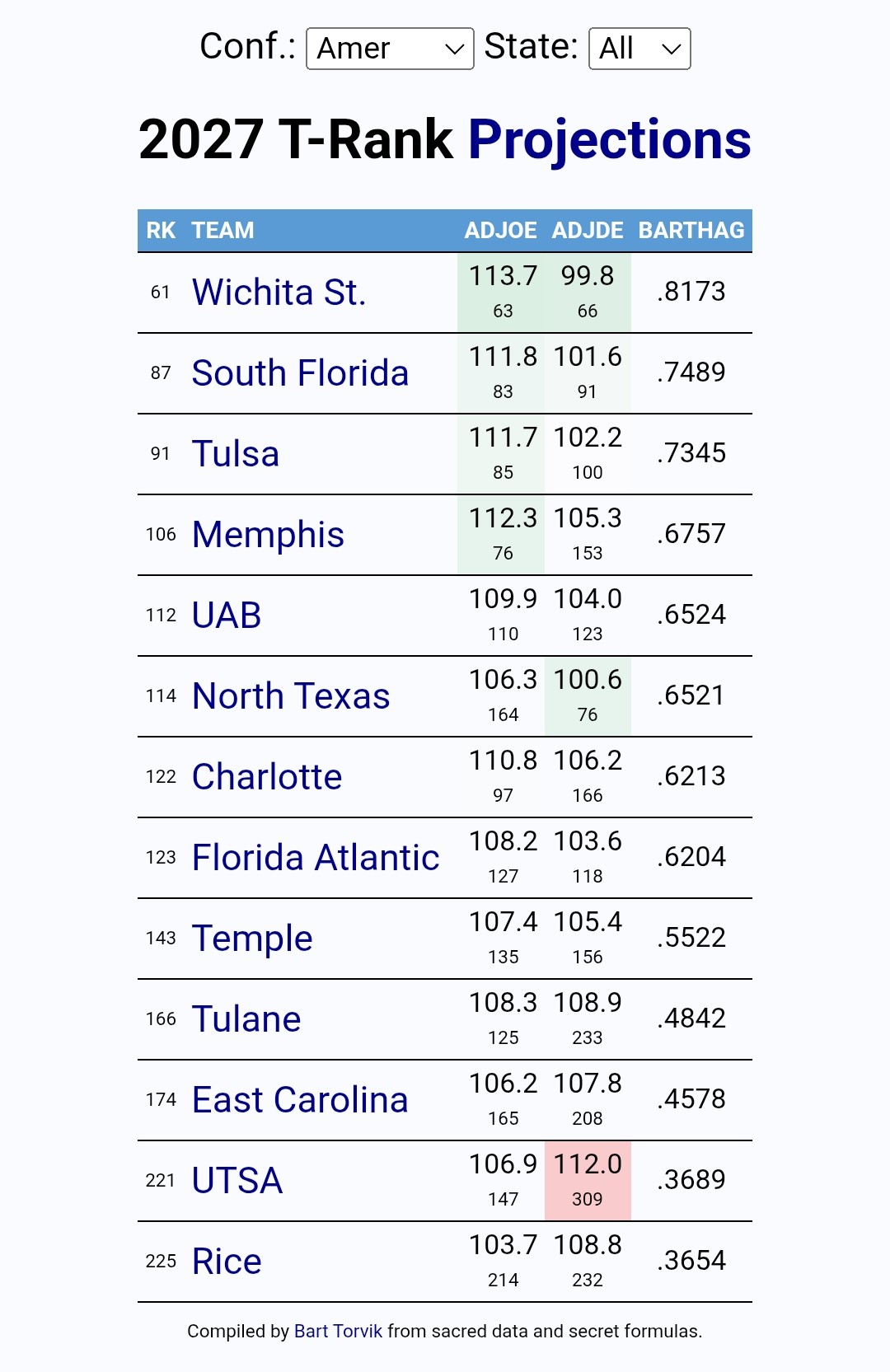This screenshot has width=890, height=1372.
Task: Select the Tulane team link
Action: click(x=246, y=1019)
